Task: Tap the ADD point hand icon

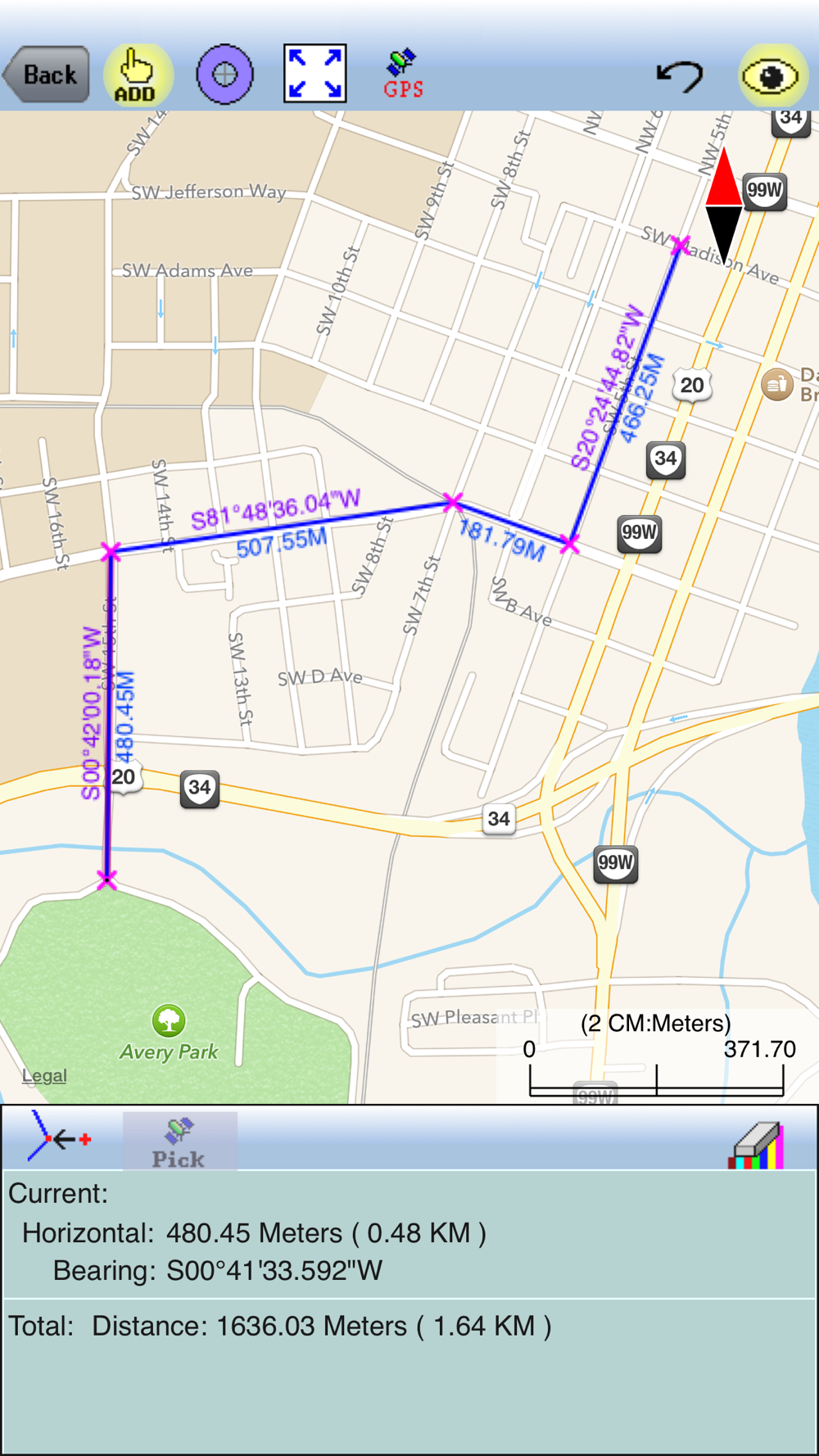Action: [137, 75]
